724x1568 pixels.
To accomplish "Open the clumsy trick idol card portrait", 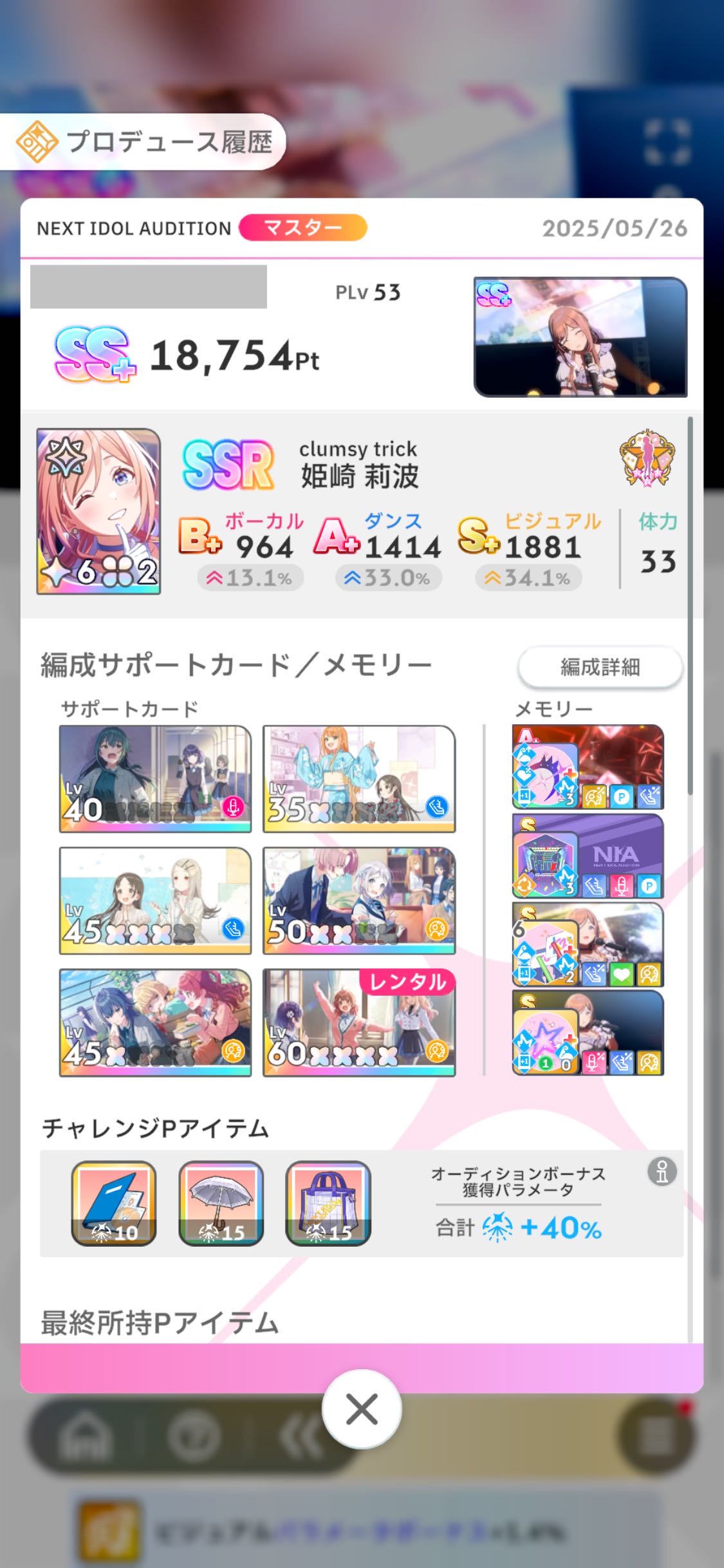I will (x=98, y=511).
